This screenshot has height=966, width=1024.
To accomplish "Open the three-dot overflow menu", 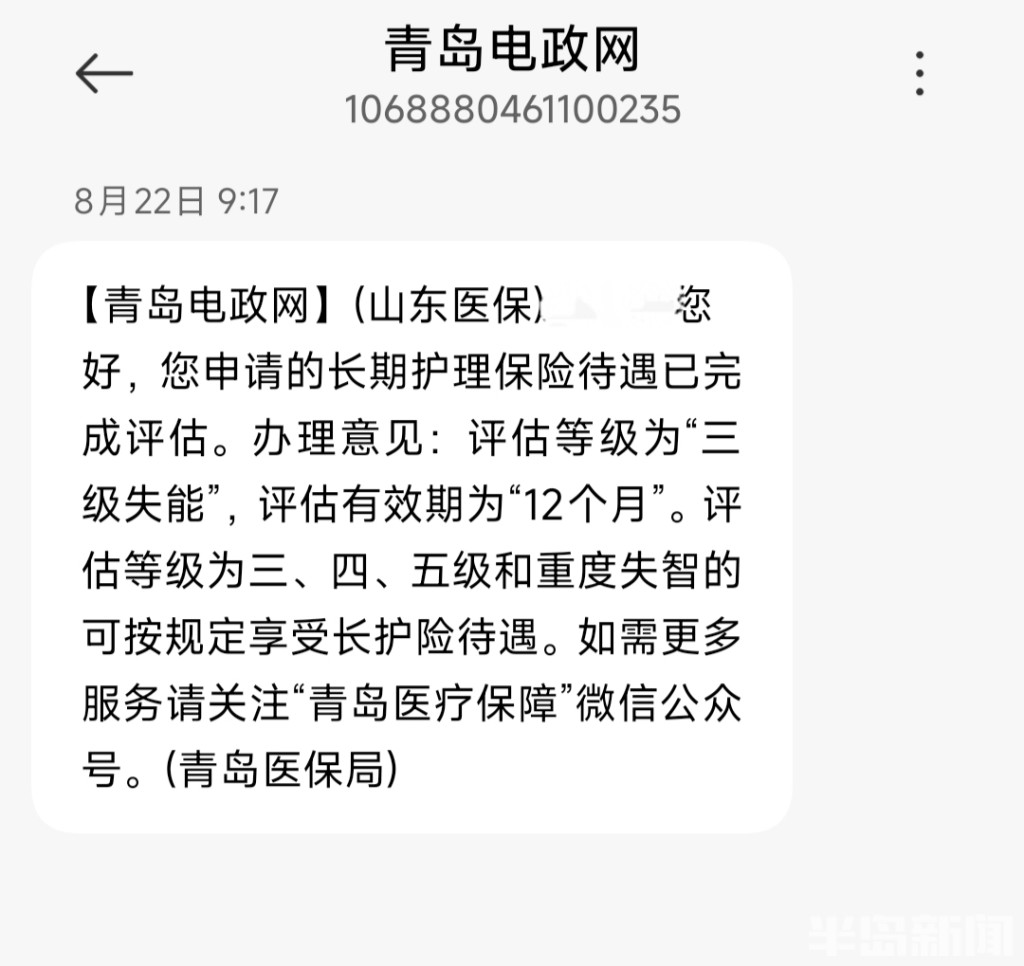I will point(919,73).
